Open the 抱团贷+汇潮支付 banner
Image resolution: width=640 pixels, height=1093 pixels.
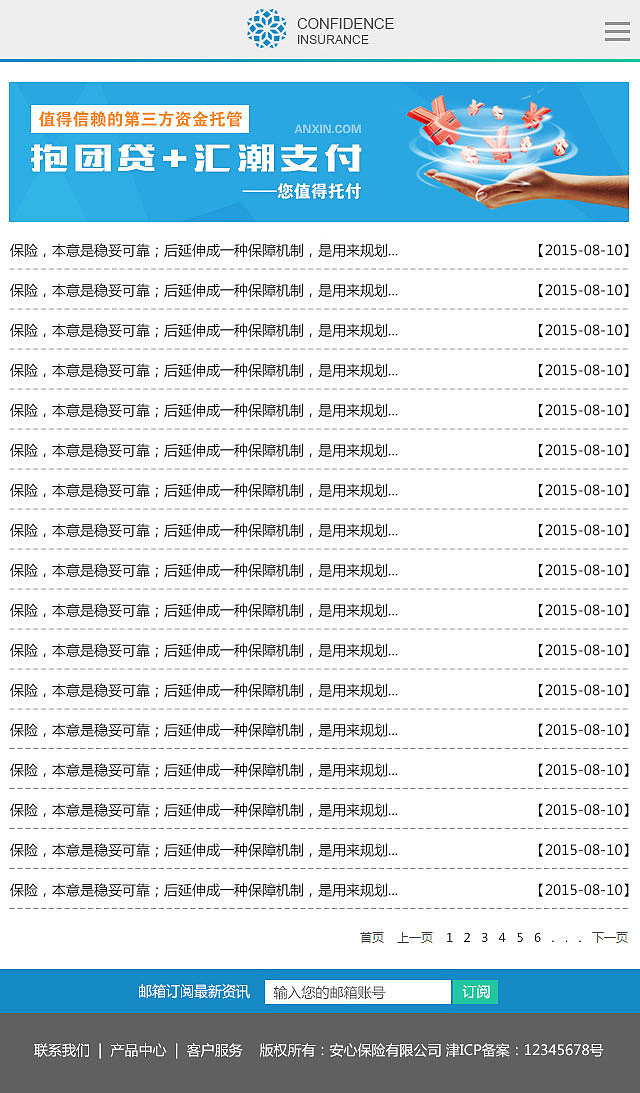point(319,152)
